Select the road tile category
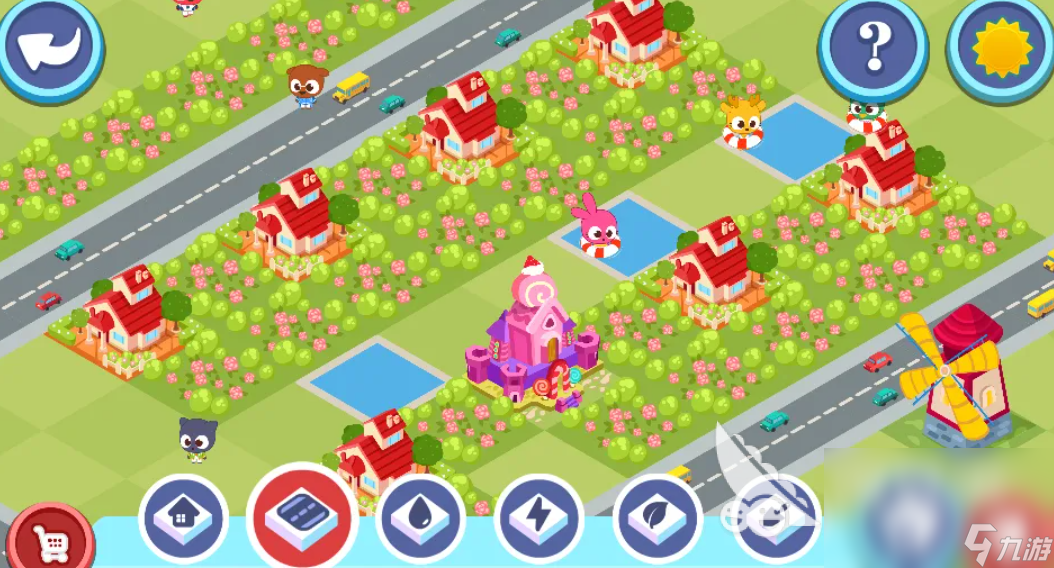This screenshot has width=1054, height=568. pyautogui.click(x=302, y=514)
